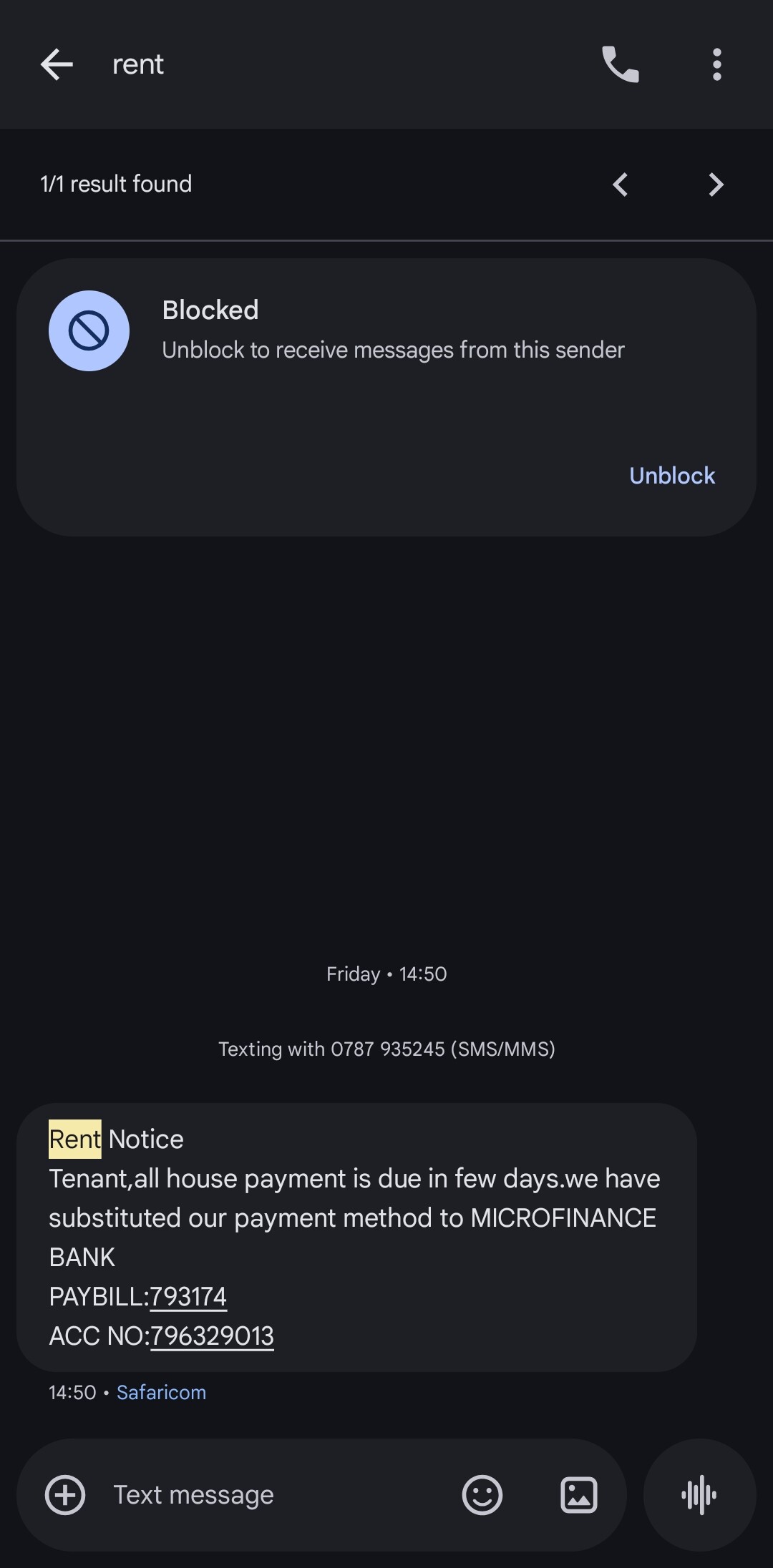Open the emoji picker

tap(482, 1495)
